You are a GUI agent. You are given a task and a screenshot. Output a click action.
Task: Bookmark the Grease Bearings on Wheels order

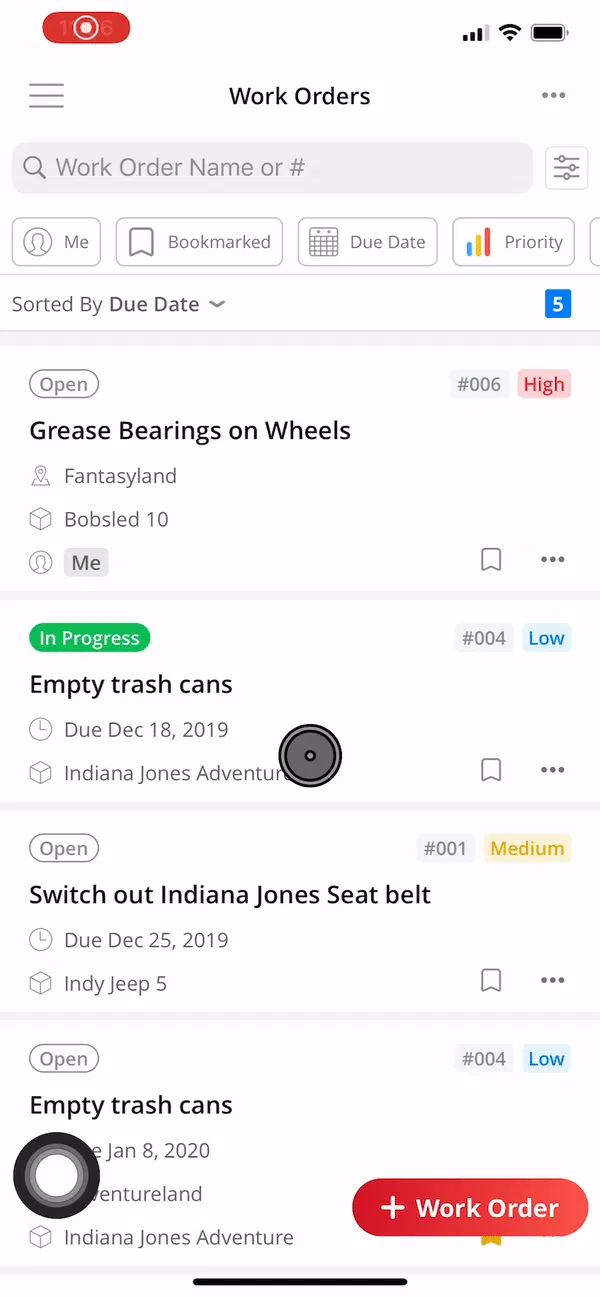pos(491,560)
